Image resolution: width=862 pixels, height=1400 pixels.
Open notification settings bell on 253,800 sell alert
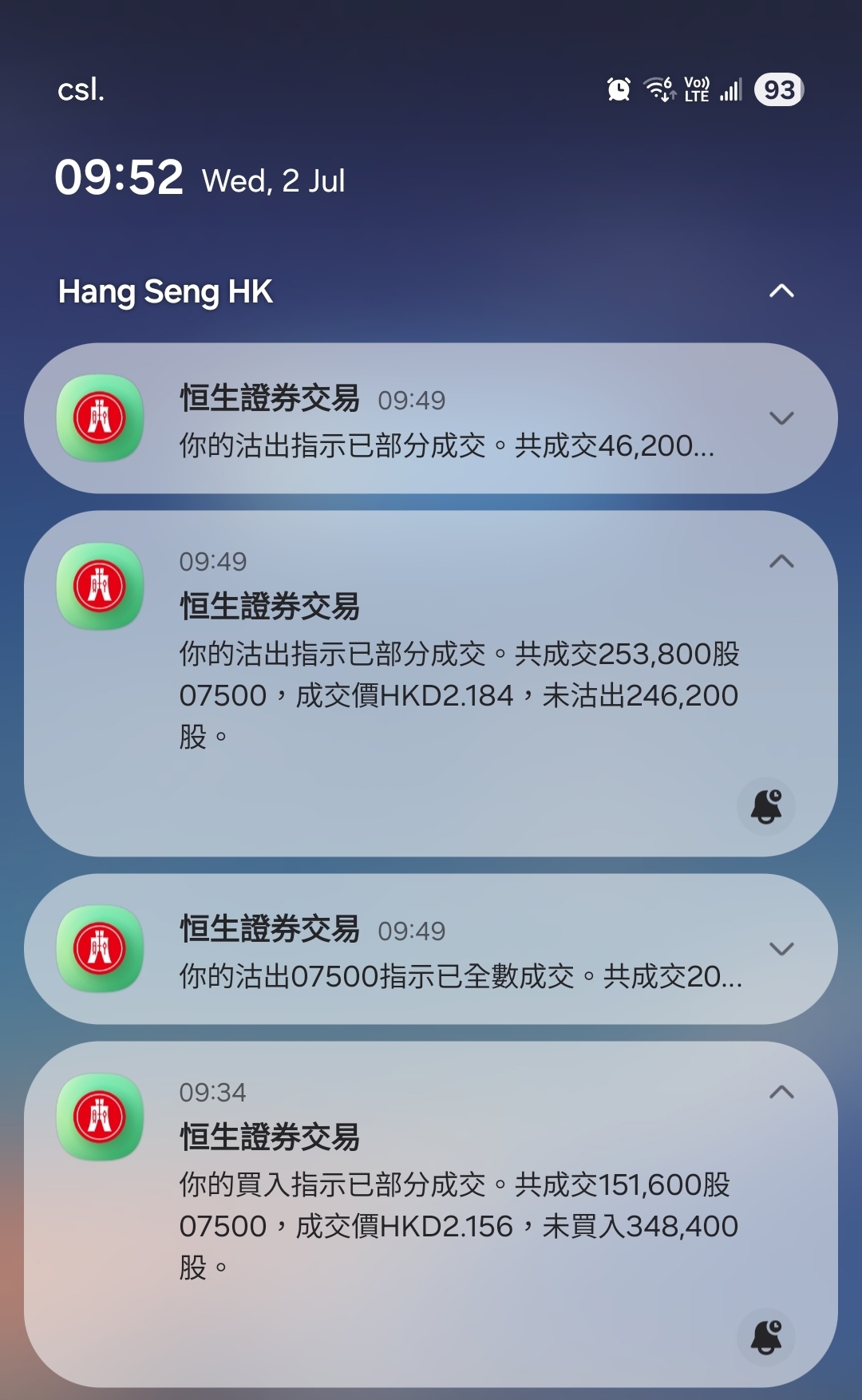(x=766, y=806)
